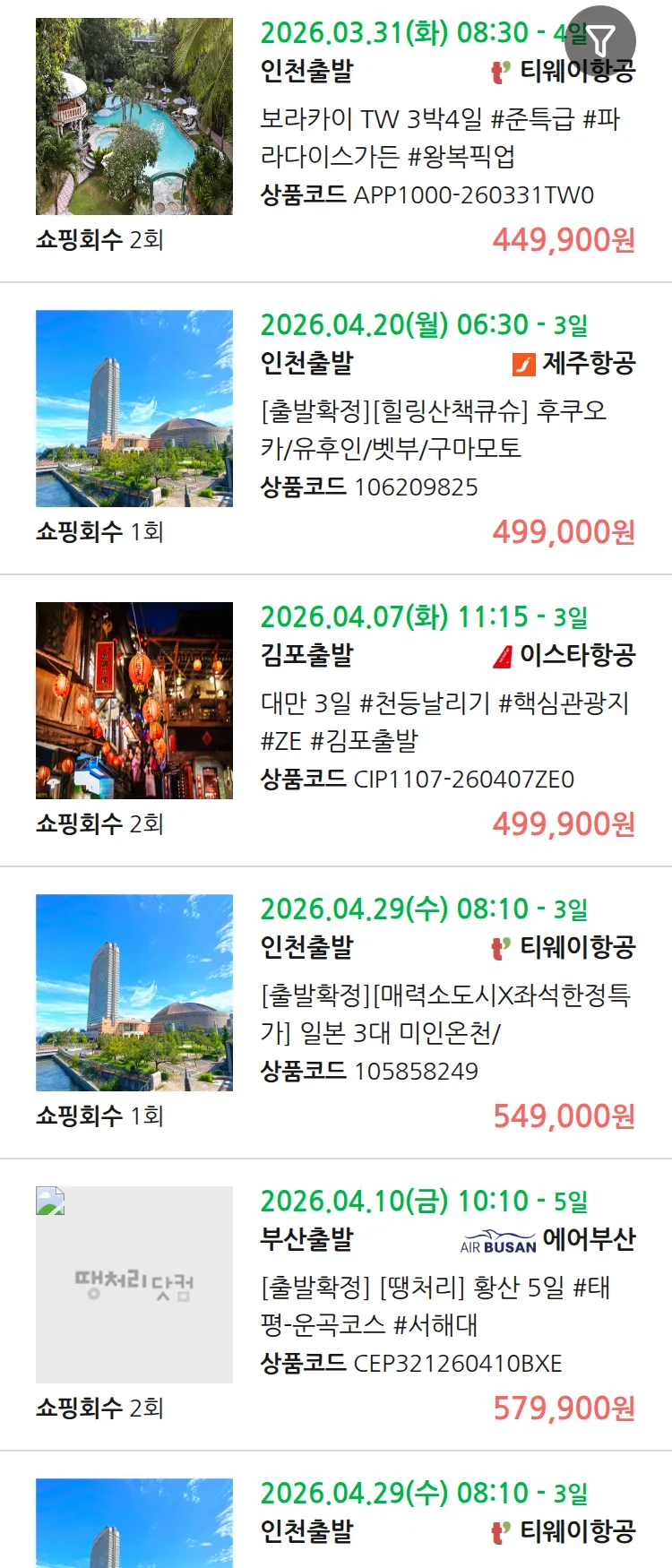
Task: Open the 보라카이 TW 3박4일 travel package
Action: (x=439, y=137)
